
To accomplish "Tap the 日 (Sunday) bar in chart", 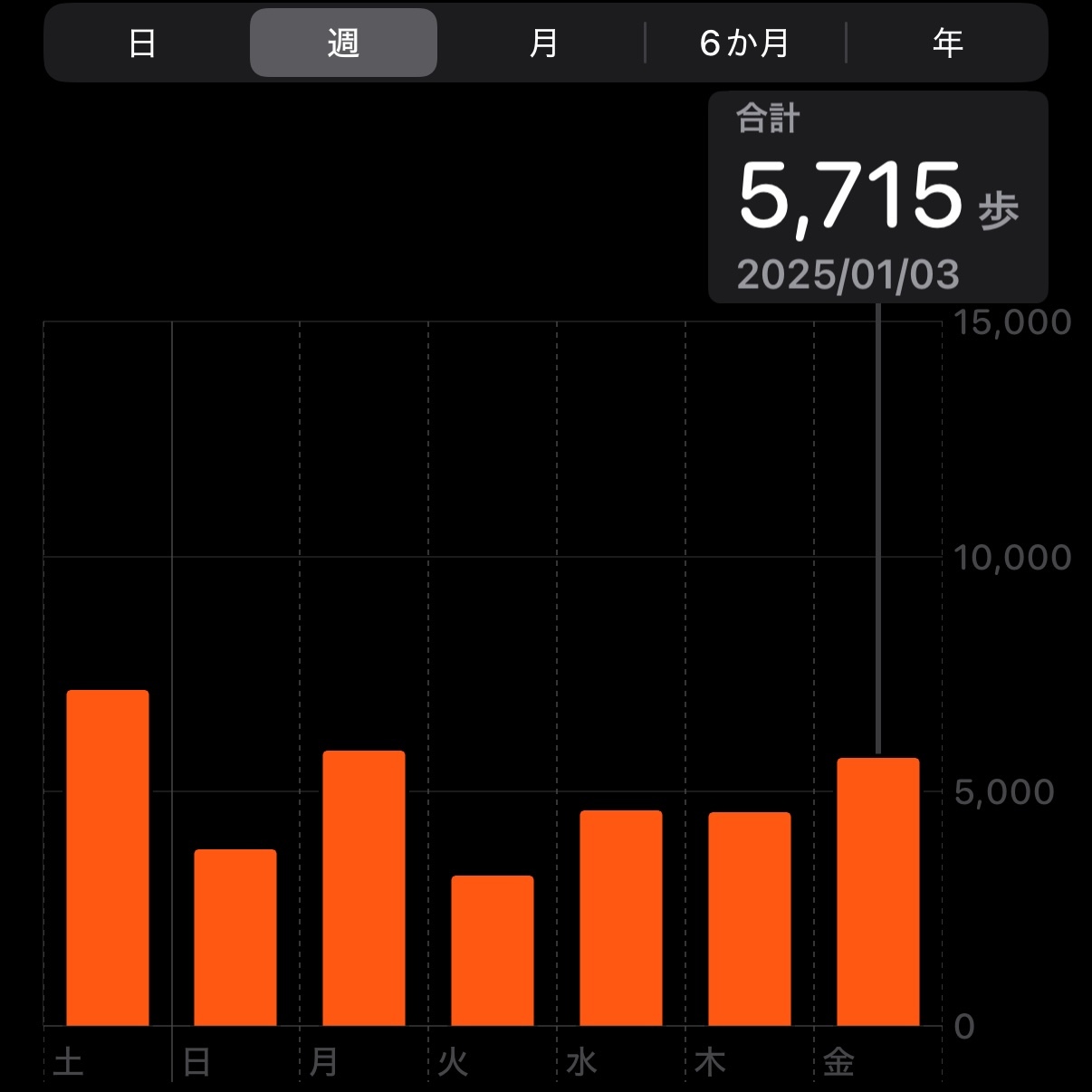I will coord(235,937).
